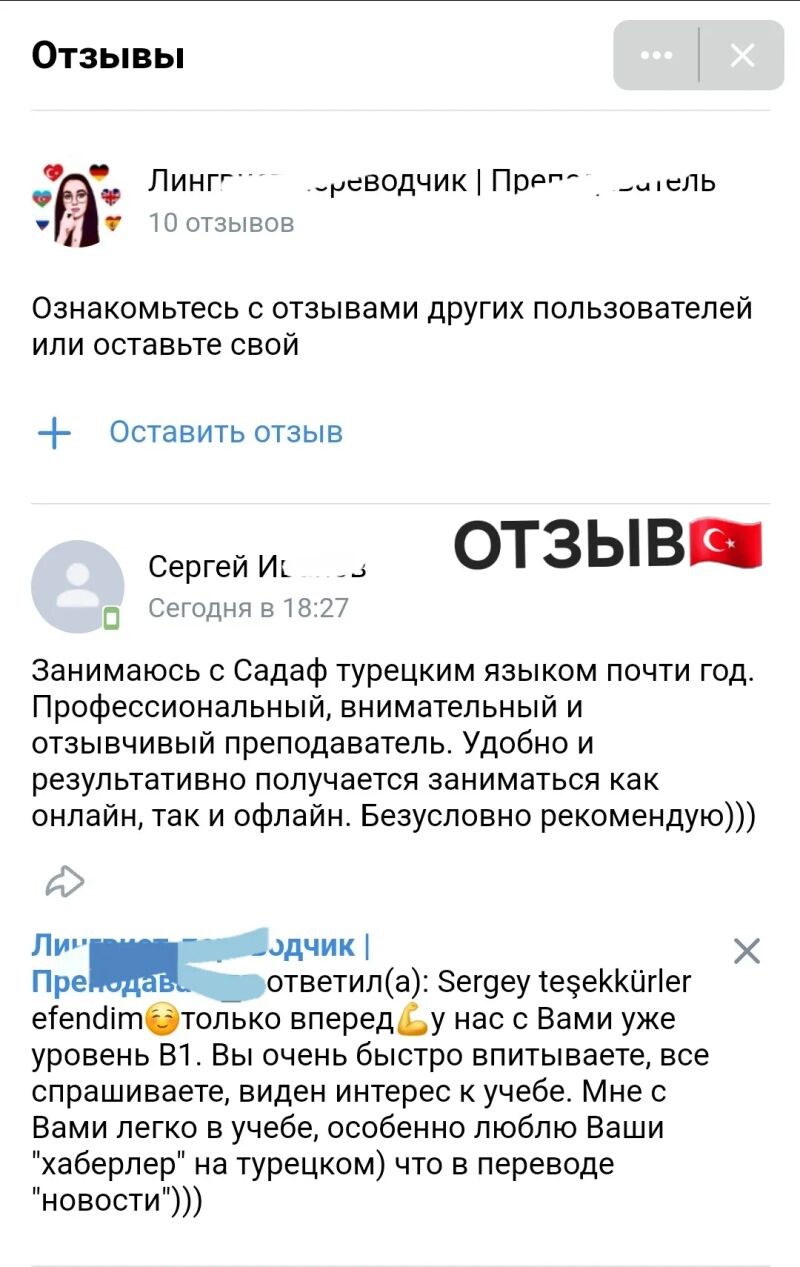800x1267 pixels.
Task: Dismiss the community's reply with X
Action: click(x=746, y=951)
